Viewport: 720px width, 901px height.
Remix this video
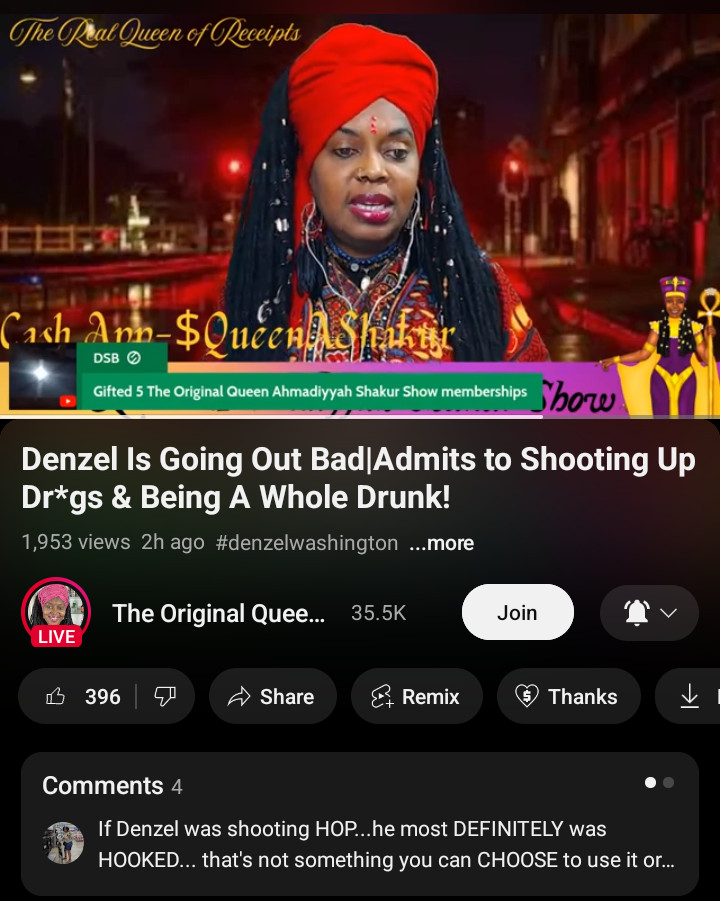pyautogui.click(x=416, y=697)
